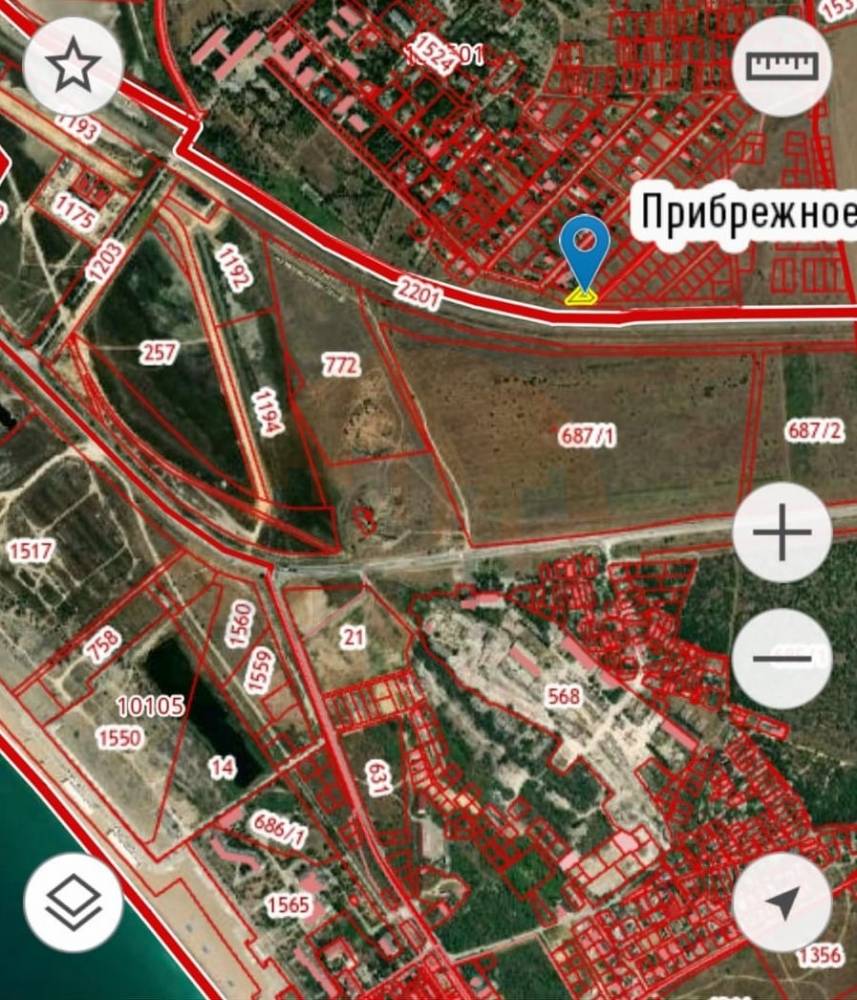Open the map layers selector

[x=73, y=902]
